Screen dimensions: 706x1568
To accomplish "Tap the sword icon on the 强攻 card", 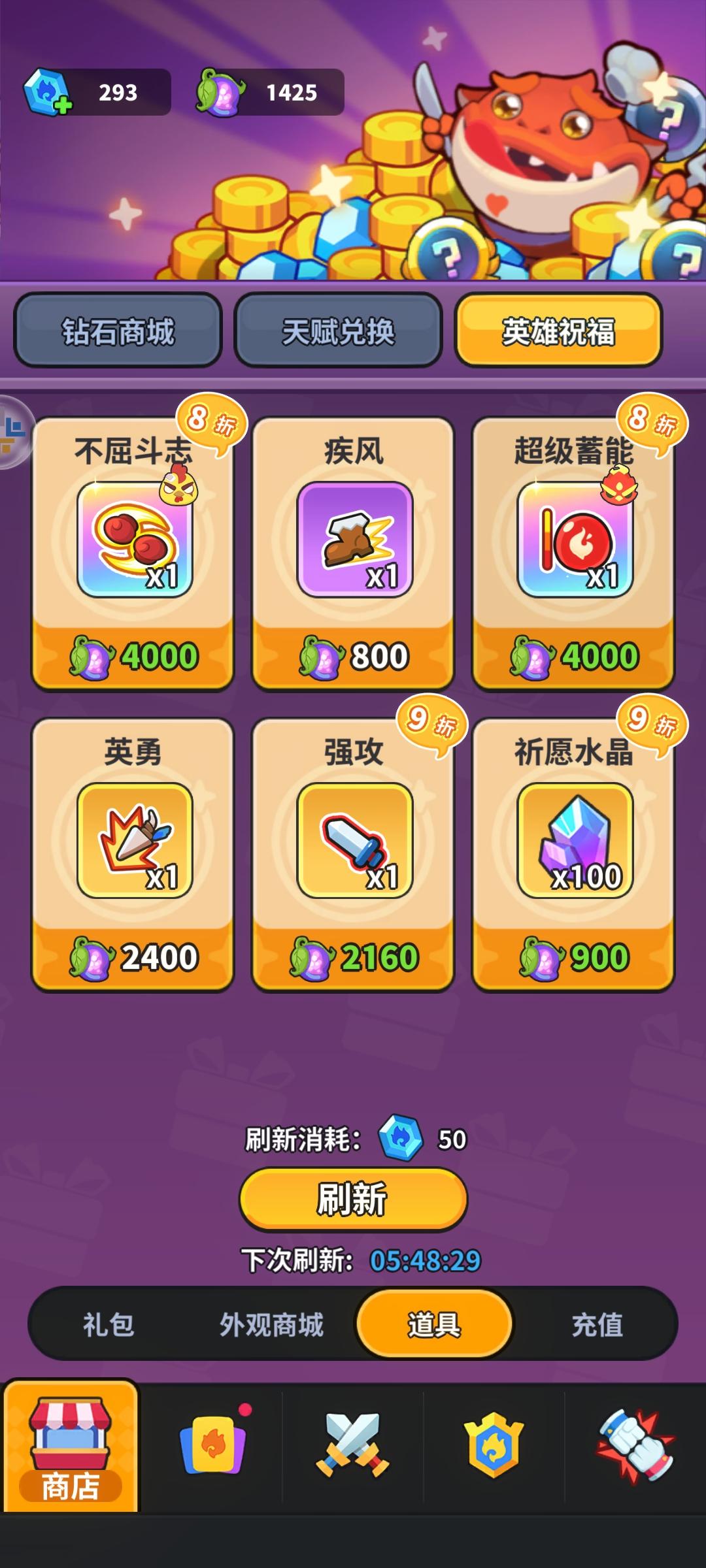I will (x=352, y=843).
